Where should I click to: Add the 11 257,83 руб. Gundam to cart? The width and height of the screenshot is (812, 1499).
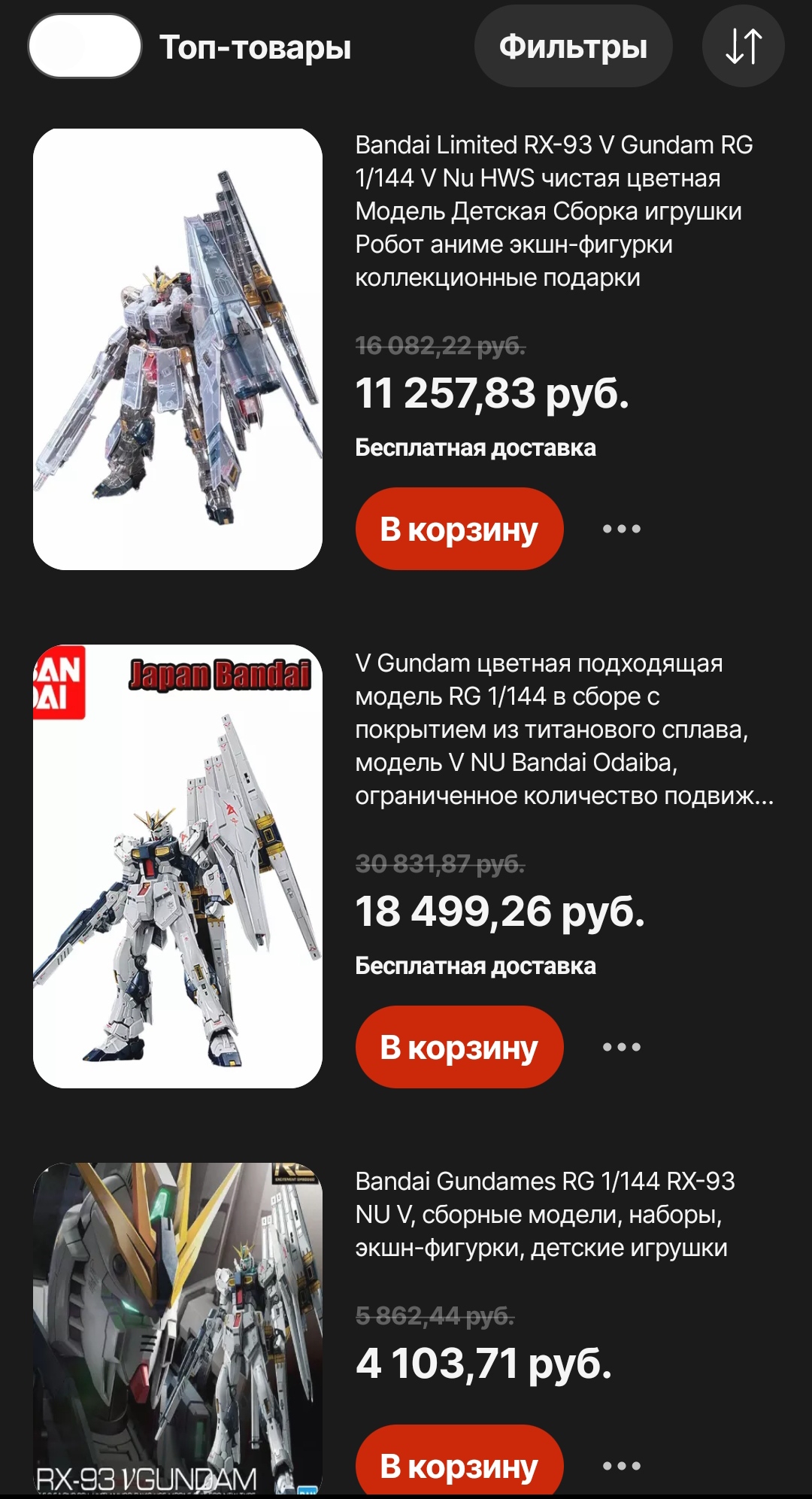[x=459, y=529]
